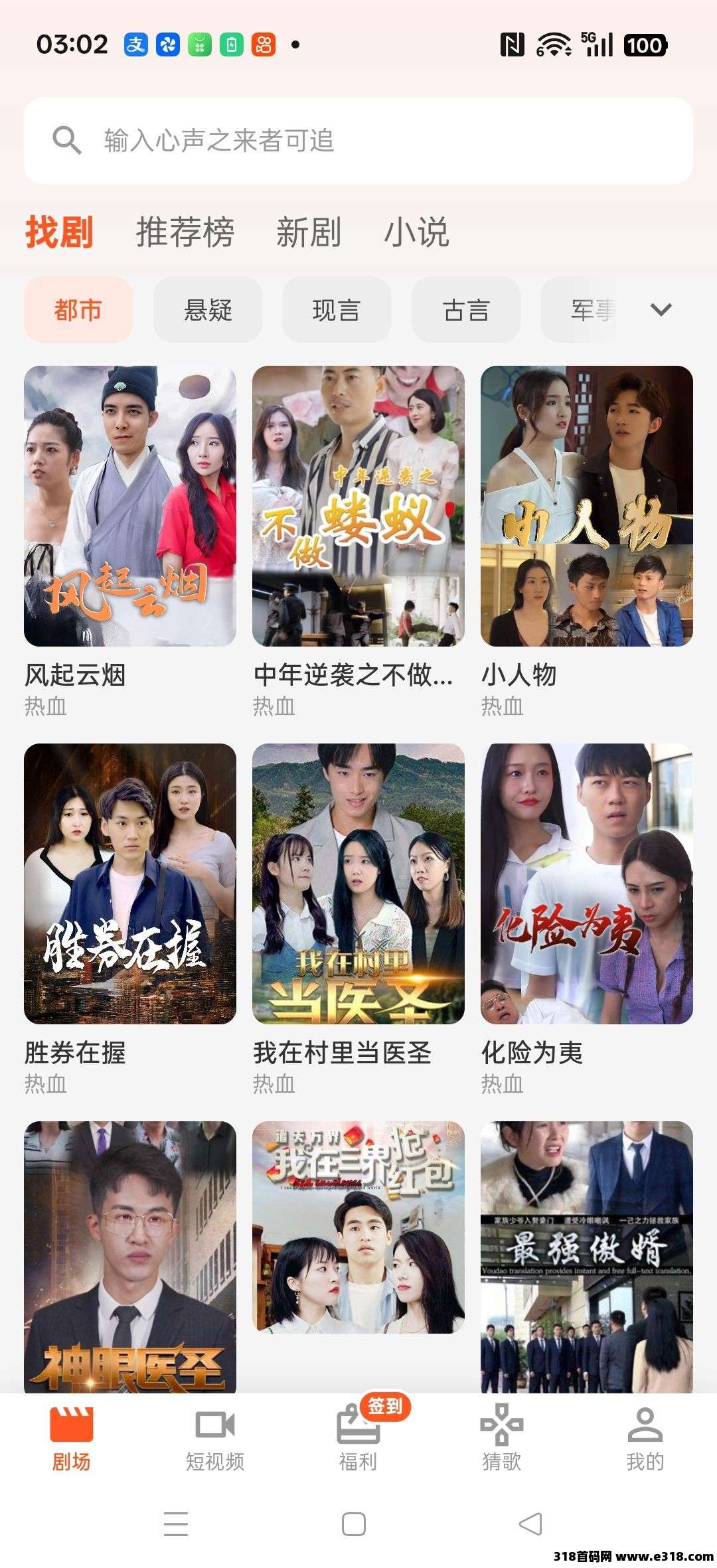Open the 新剧 tab
The height and width of the screenshot is (1568, 717).
click(309, 232)
